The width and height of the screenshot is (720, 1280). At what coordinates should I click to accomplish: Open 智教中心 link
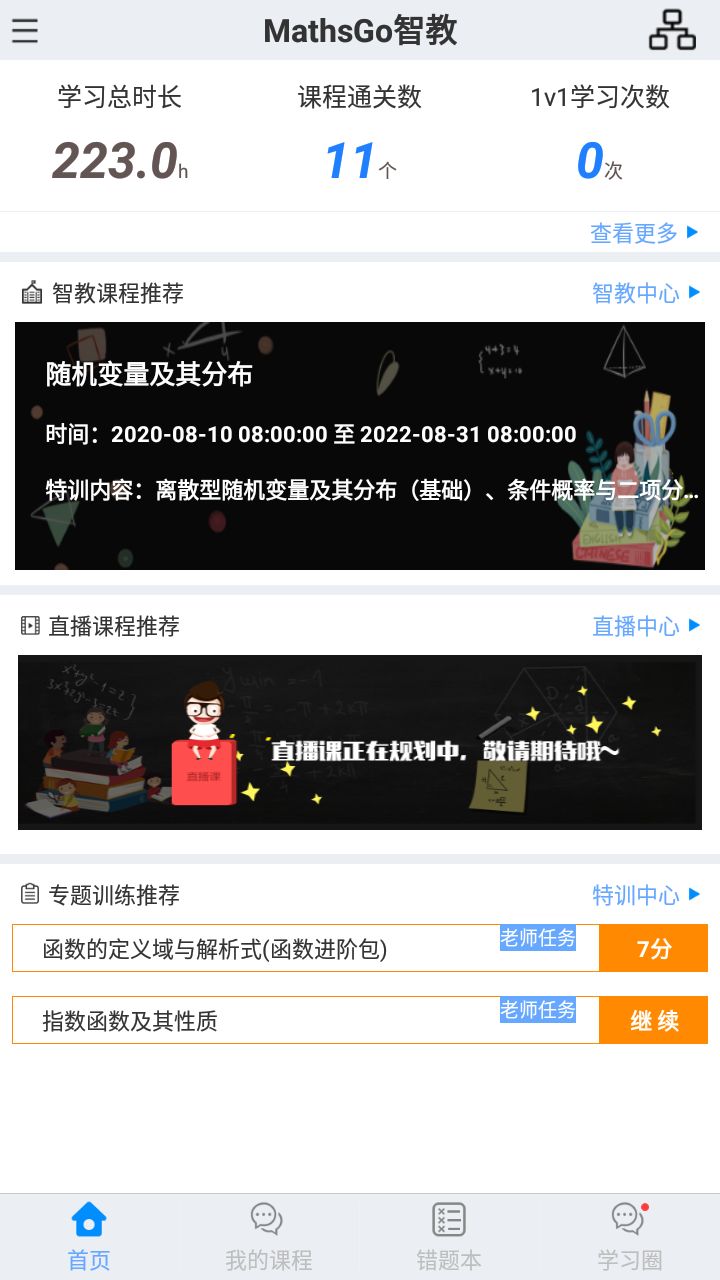(646, 293)
